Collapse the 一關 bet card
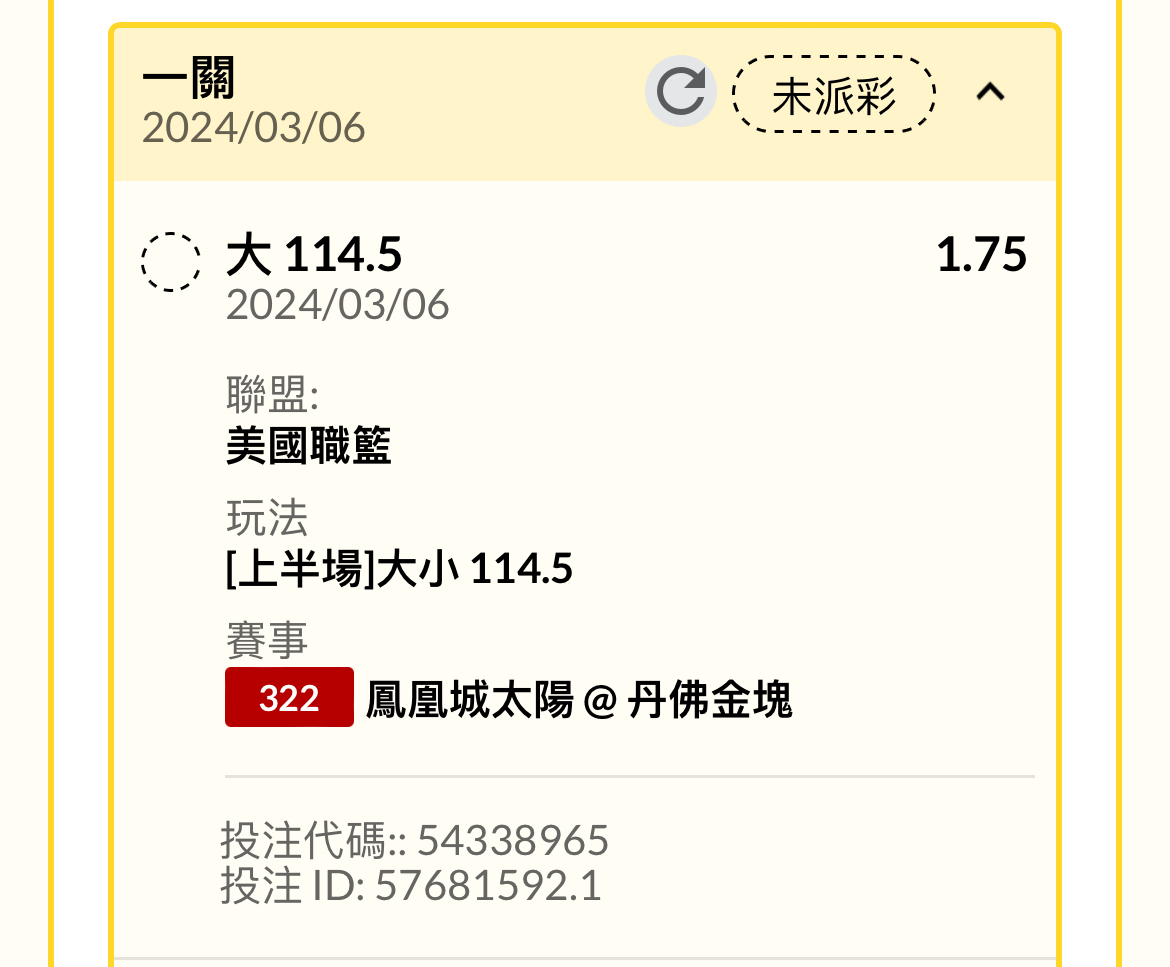This screenshot has width=1170, height=967. pos(990,93)
